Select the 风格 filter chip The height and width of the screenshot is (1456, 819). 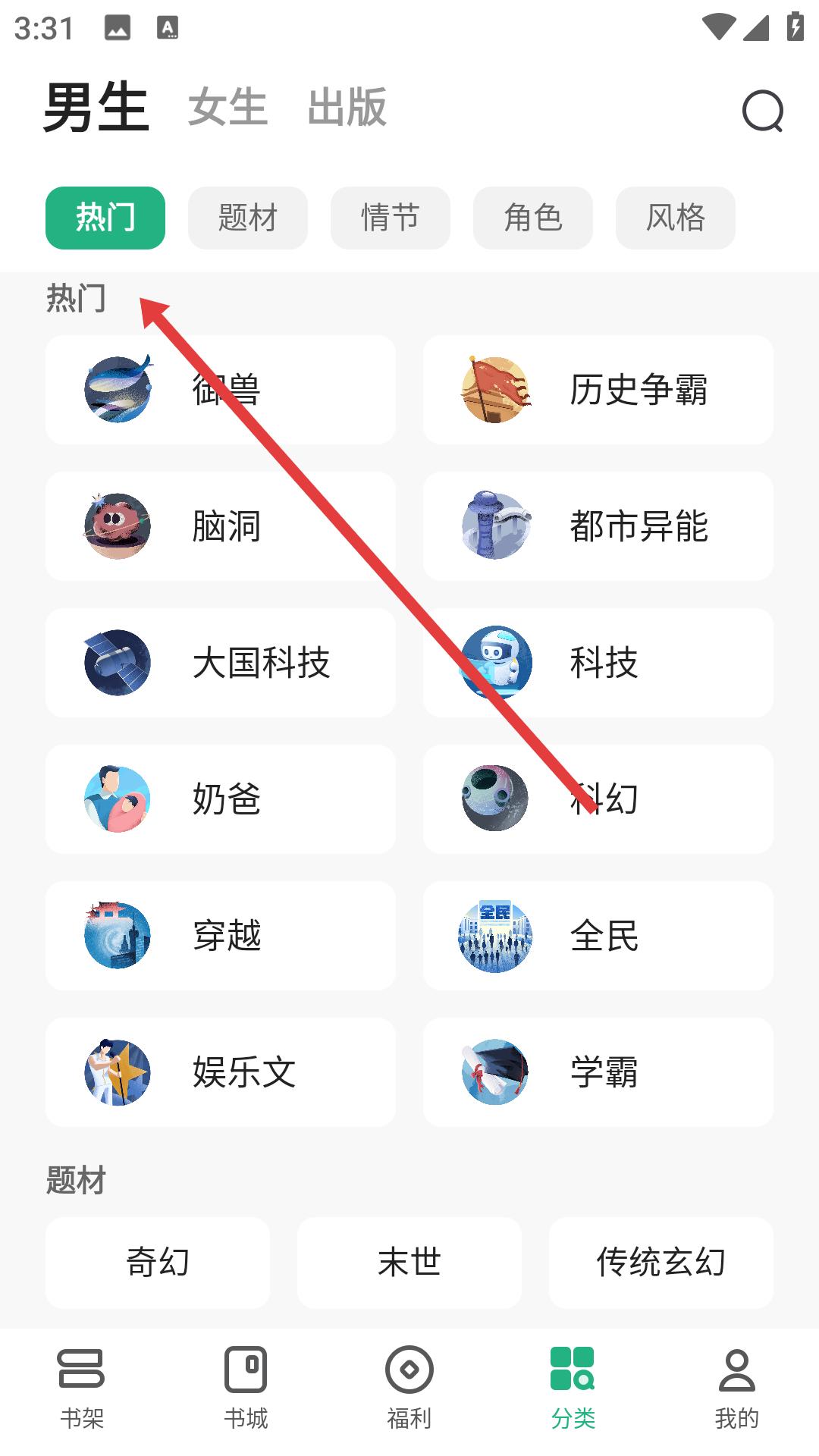point(676,218)
